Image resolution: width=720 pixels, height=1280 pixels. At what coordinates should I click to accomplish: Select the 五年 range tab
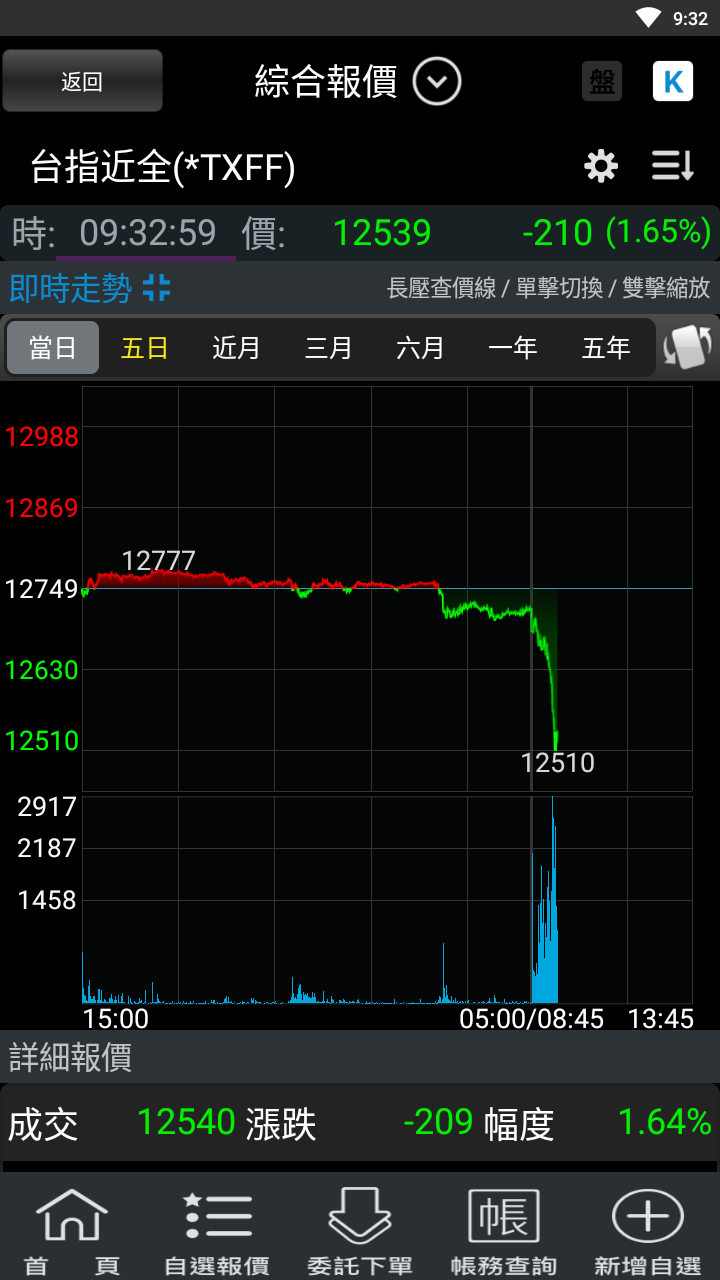[x=606, y=347]
